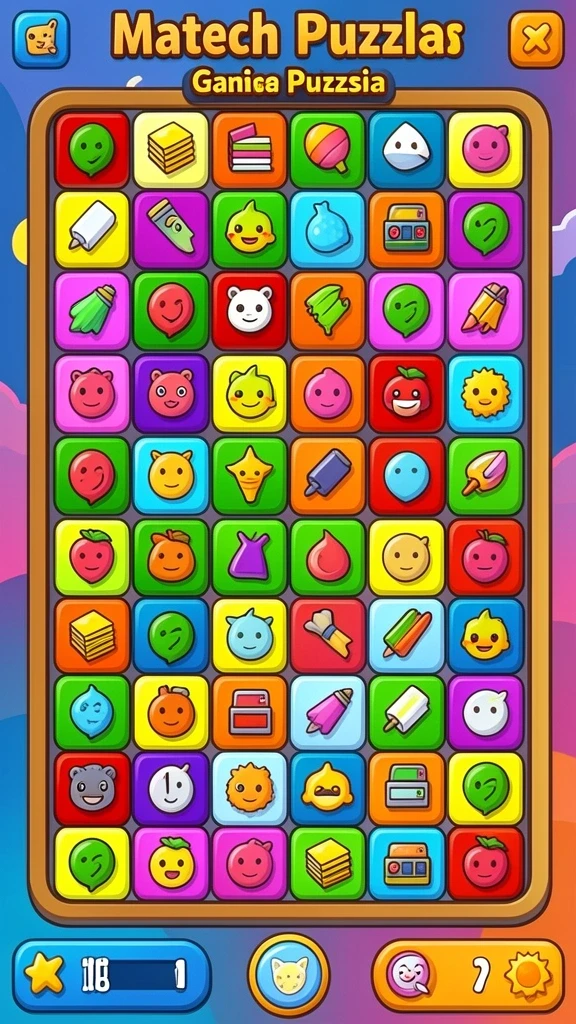Open the cat face icon in top corner

coord(41,39)
